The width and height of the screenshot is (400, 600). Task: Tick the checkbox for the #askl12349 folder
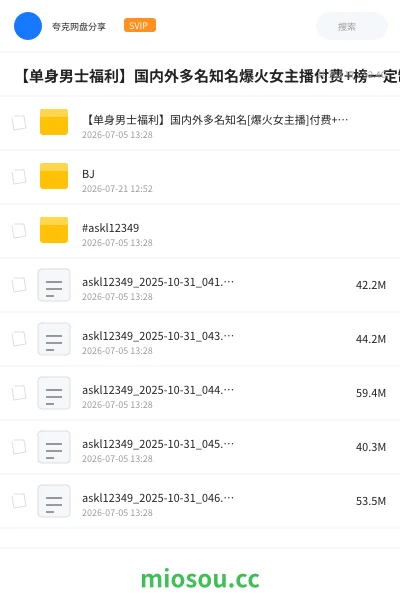[x=19, y=231]
